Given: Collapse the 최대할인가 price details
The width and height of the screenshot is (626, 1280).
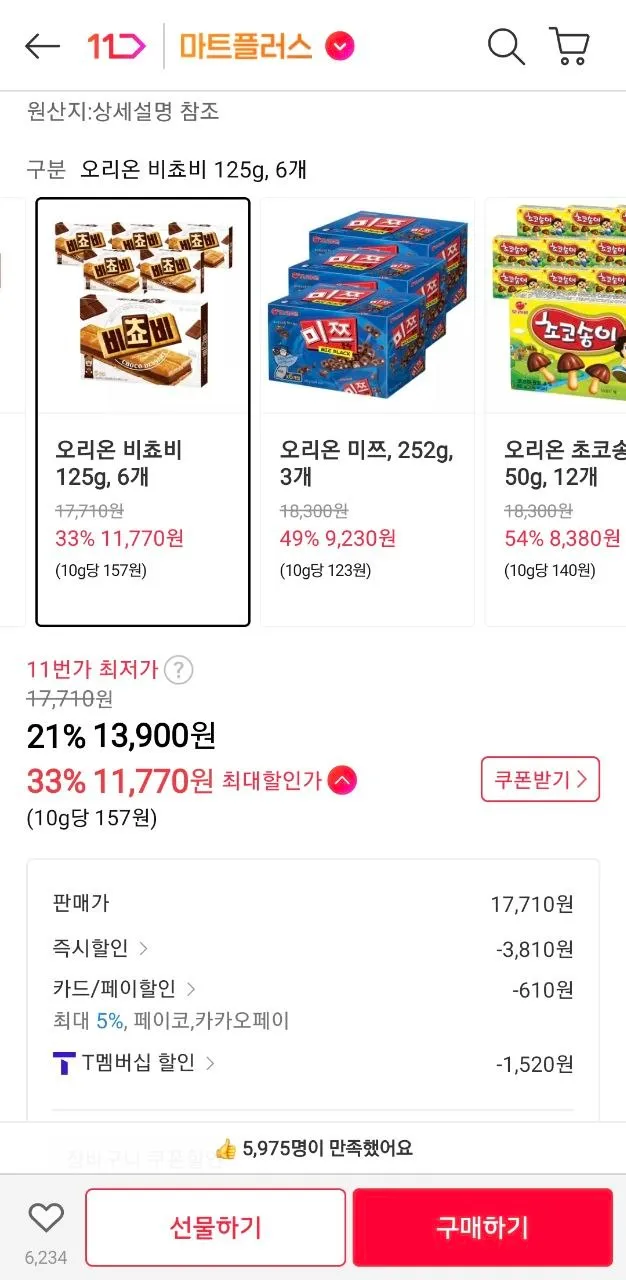Looking at the screenshot, I should point(342,780).
